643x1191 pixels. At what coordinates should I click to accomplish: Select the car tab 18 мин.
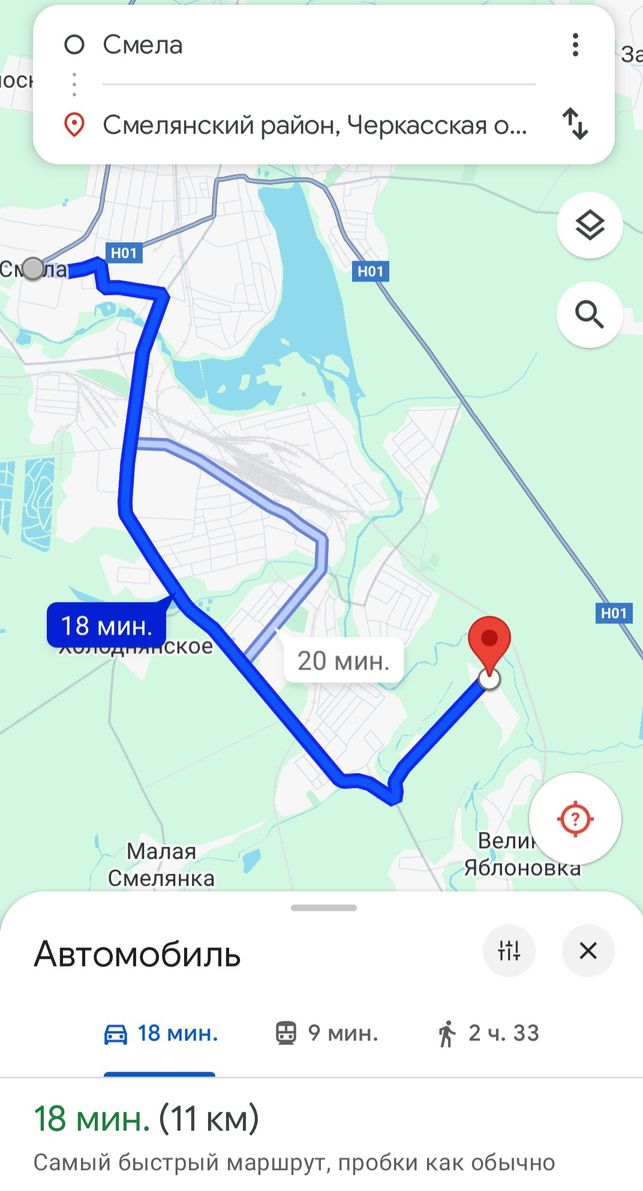coord(160,1034)
